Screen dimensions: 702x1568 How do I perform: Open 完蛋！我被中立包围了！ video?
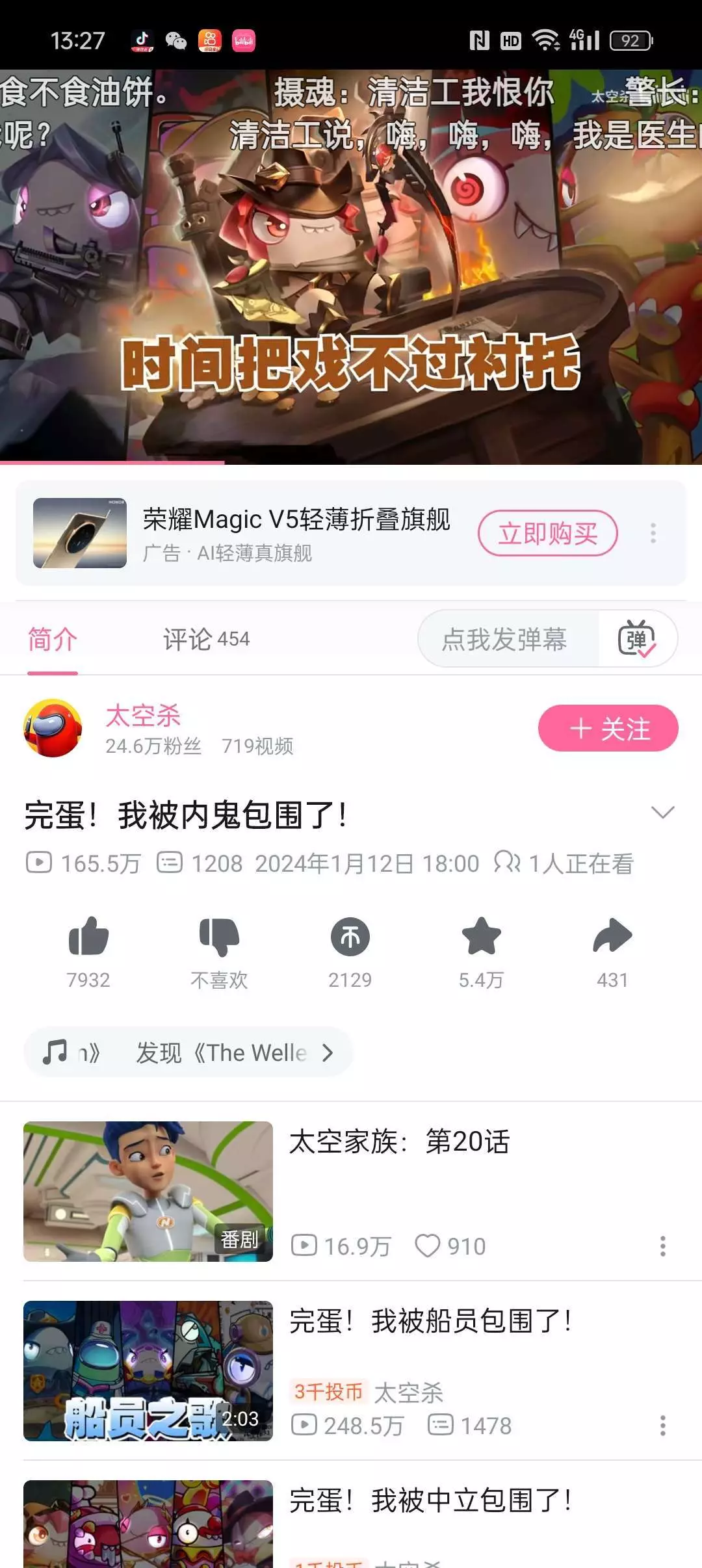click(x=430, y=1500)
